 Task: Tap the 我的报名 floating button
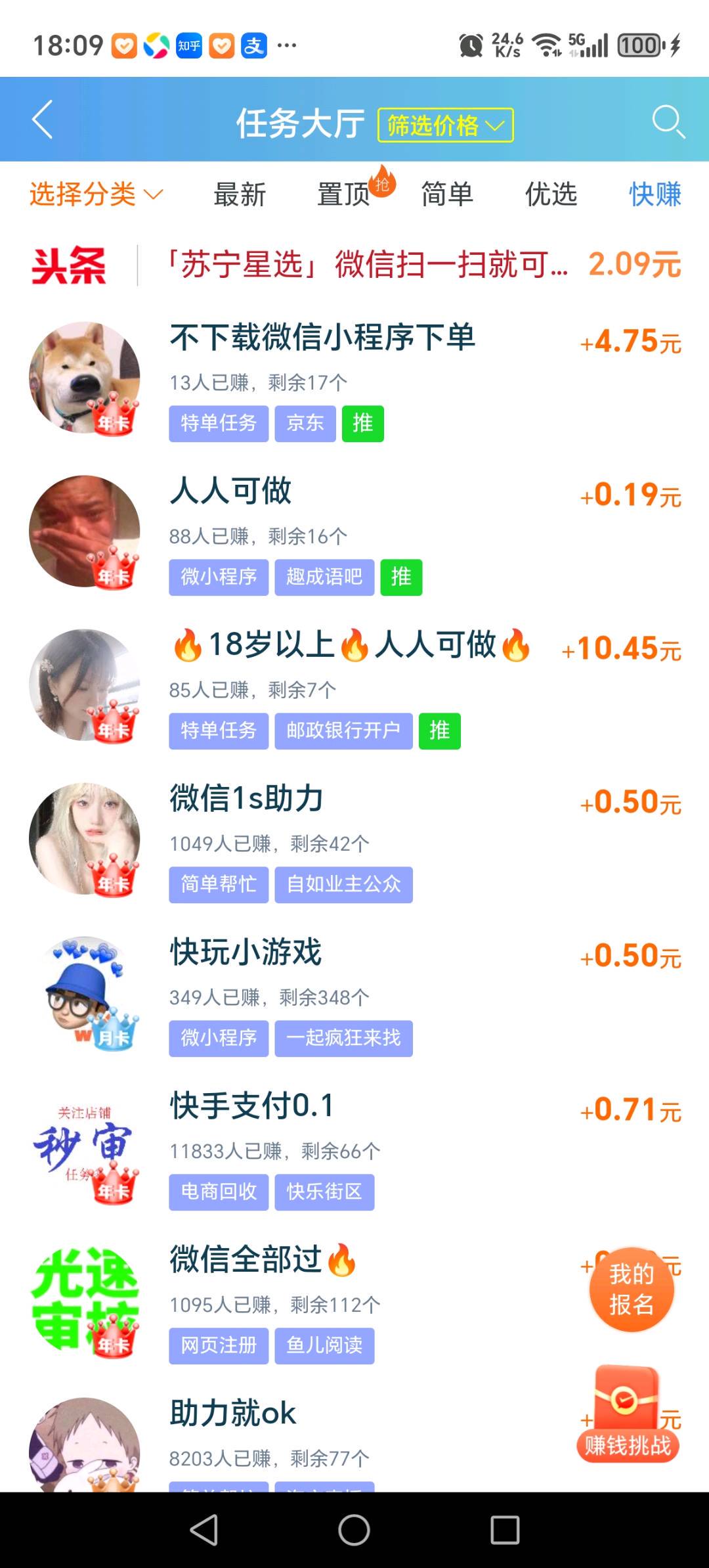[x=631, y=1289]
